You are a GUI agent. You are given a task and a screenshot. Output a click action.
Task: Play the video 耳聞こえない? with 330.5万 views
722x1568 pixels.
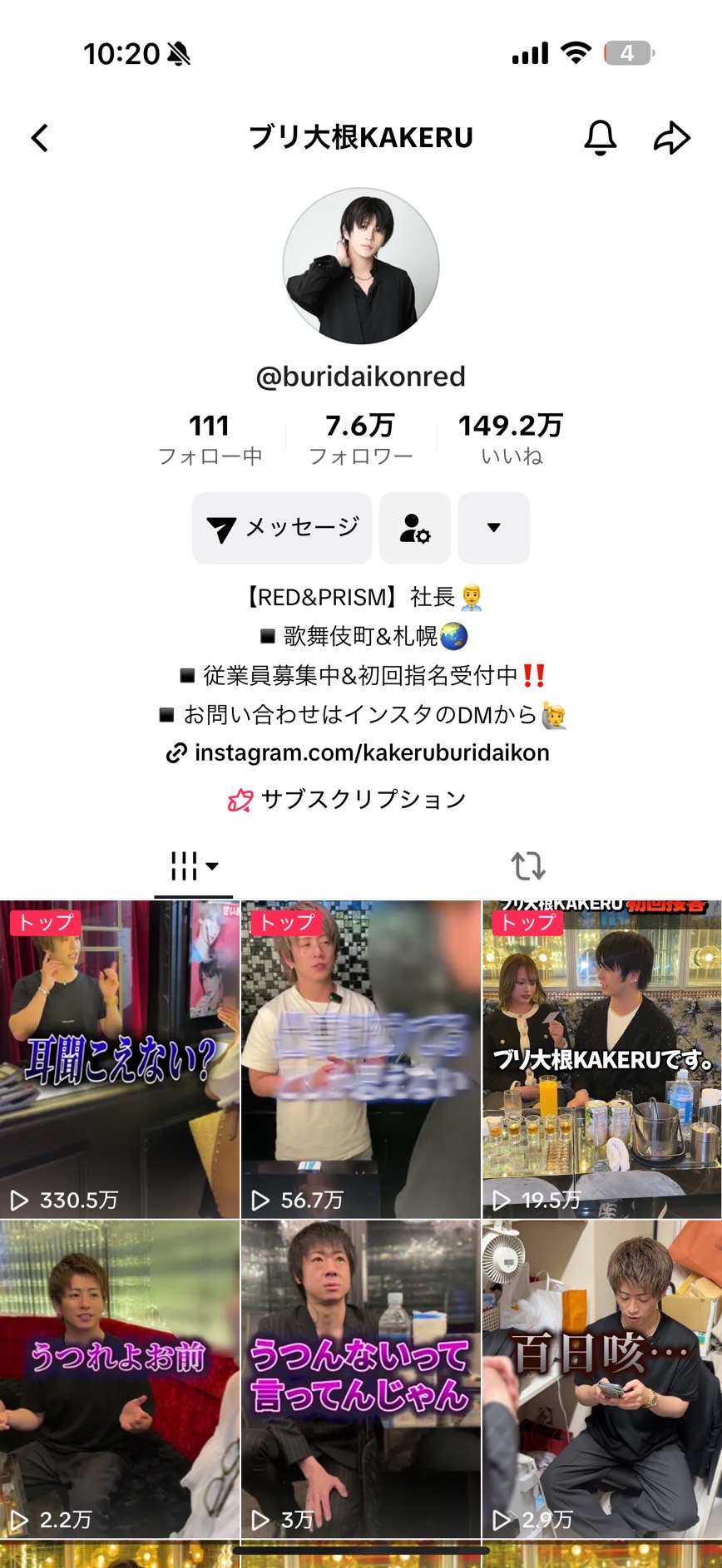click(x=120, y=1059)
